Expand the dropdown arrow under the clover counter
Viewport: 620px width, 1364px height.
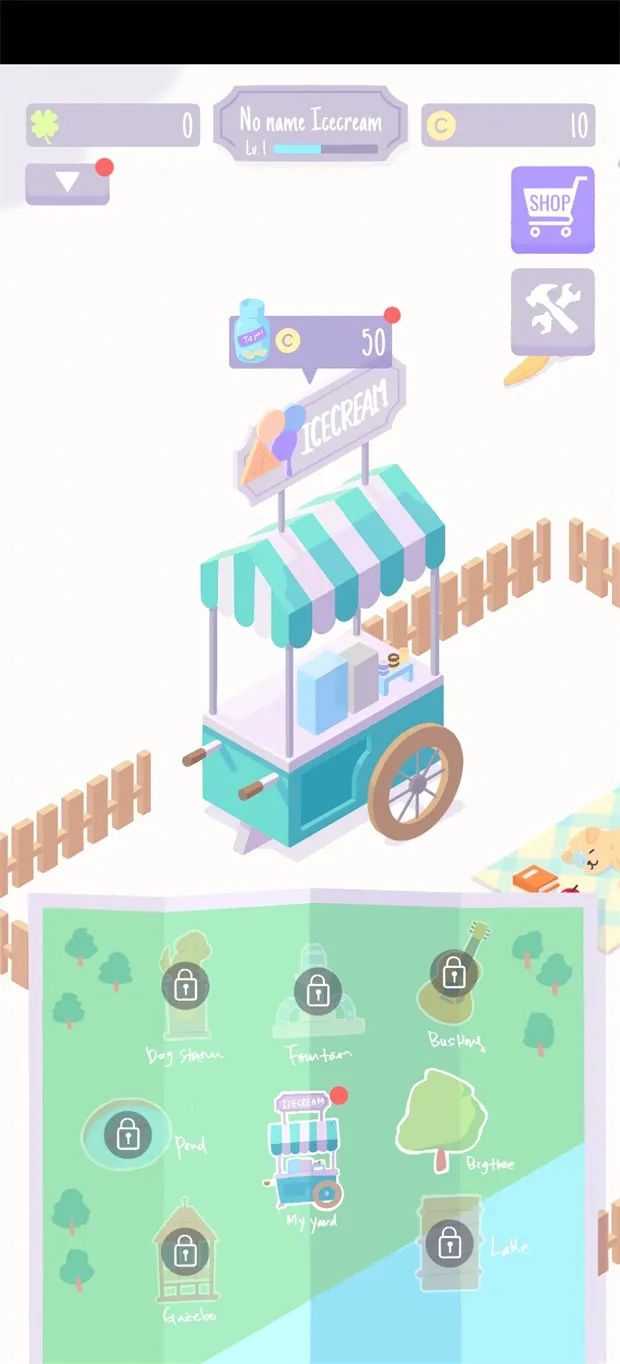click(67, 183)
